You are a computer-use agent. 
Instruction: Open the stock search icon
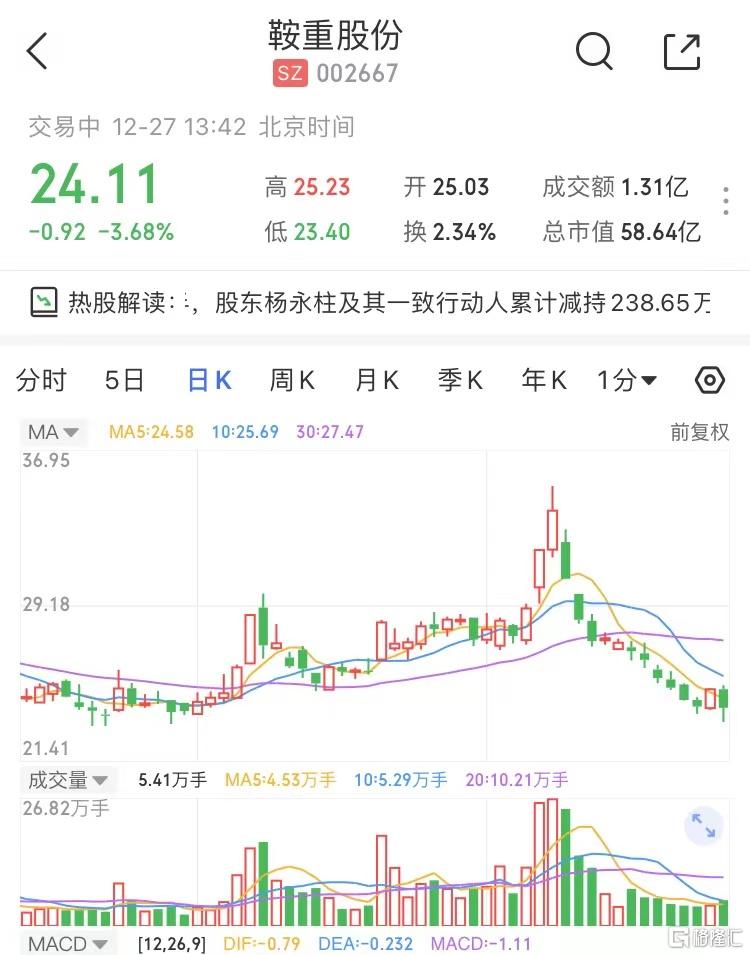pyautogui.click(x=594, y=50)
